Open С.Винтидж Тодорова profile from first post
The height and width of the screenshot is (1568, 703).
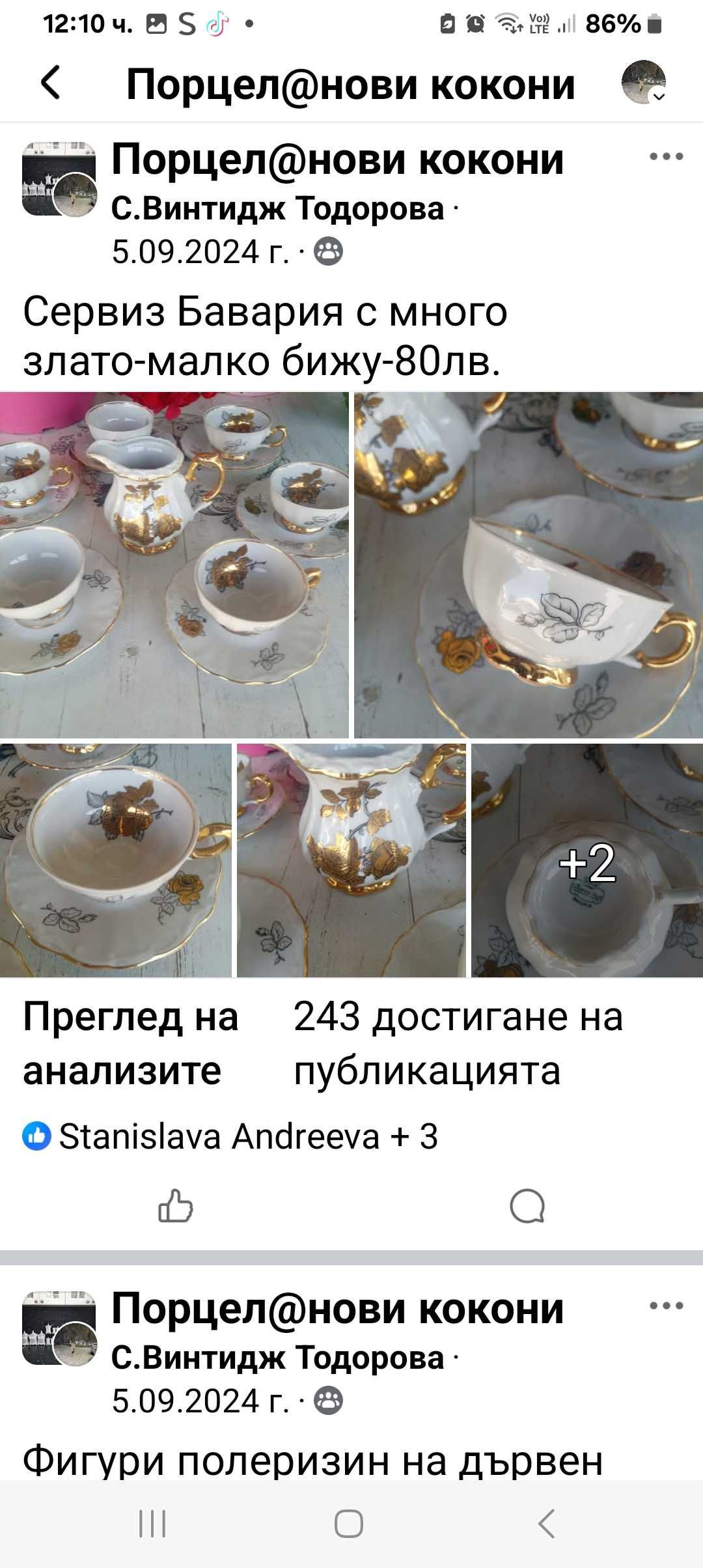[x=277, y=208]
